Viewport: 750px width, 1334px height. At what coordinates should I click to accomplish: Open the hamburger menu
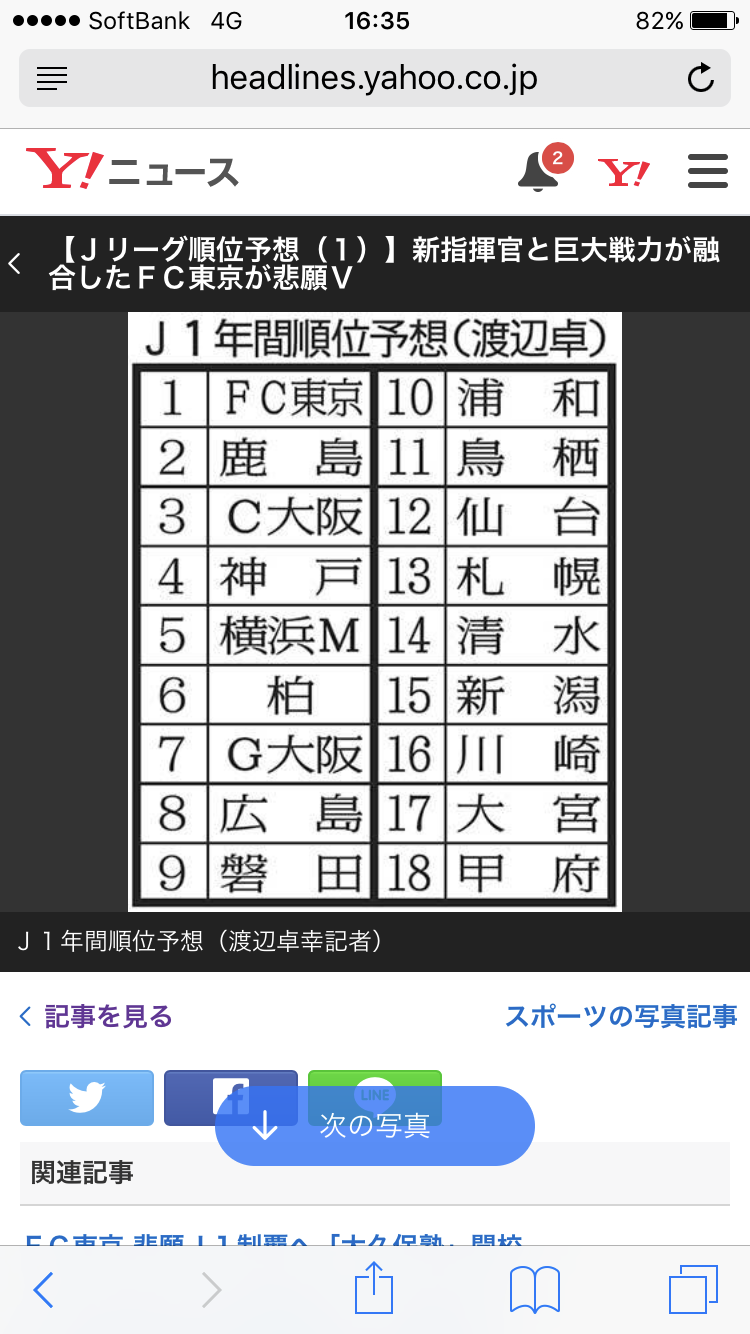708,172
